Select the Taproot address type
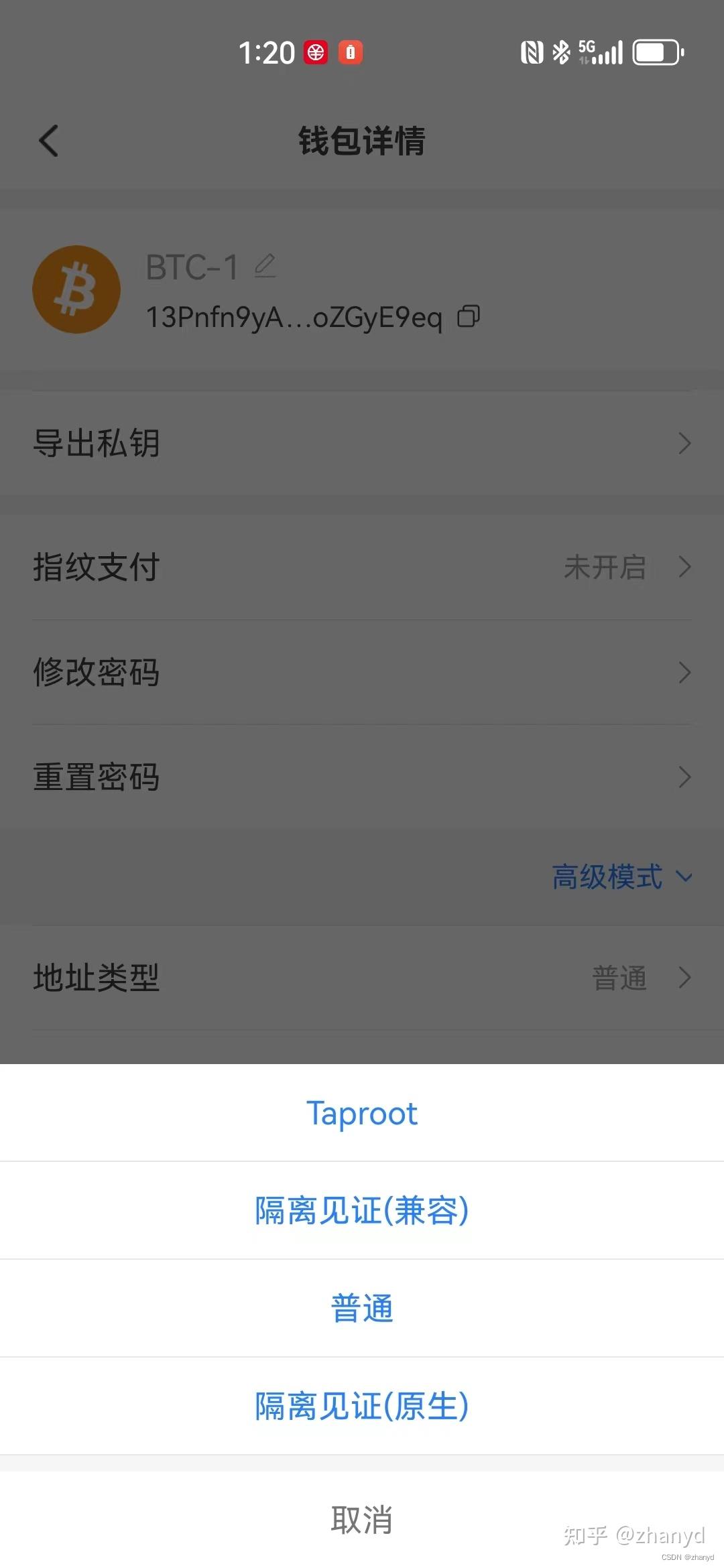The width and height of the screenshot is (724, 1568). click(362, 1113)
